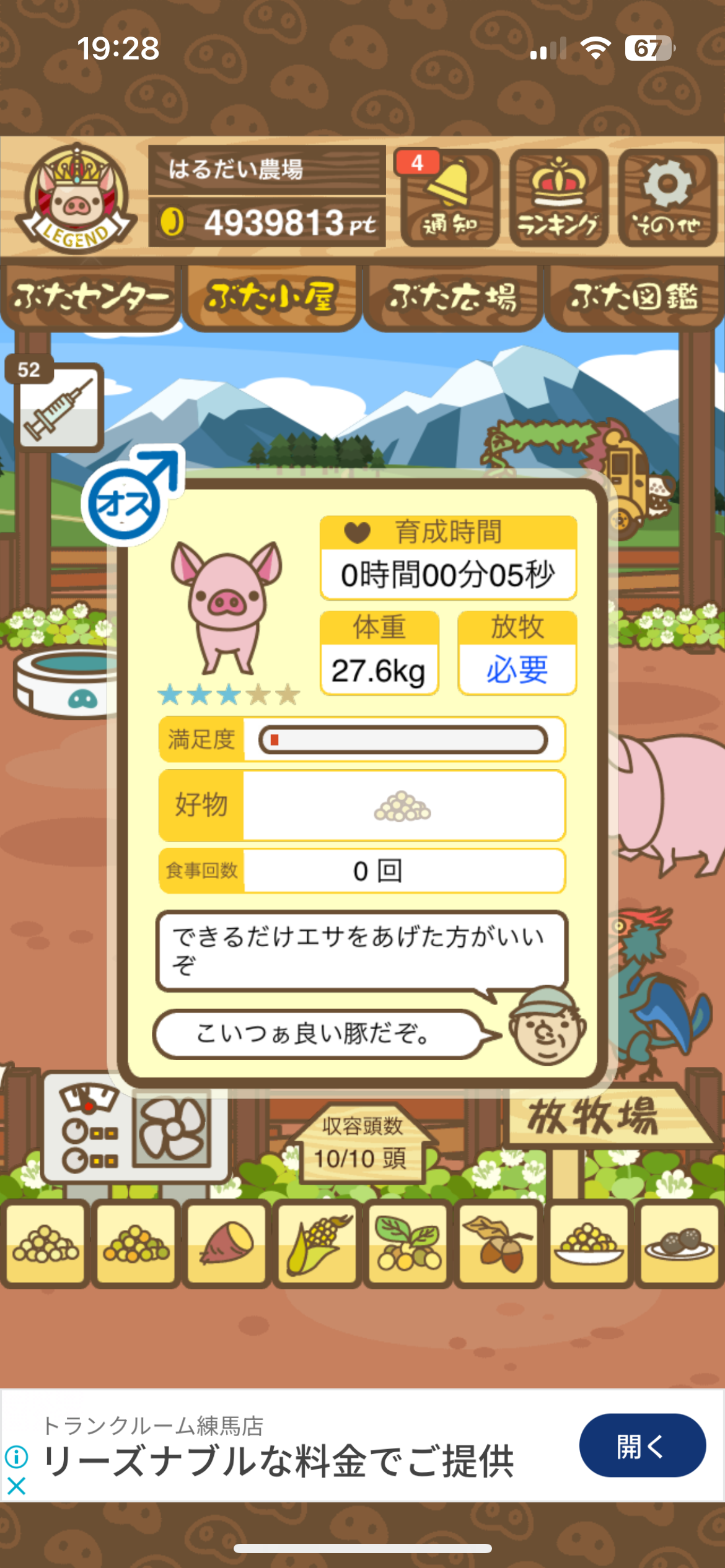
Task: Switch to the ぶた広場 tab
Action: pos(453,298)
